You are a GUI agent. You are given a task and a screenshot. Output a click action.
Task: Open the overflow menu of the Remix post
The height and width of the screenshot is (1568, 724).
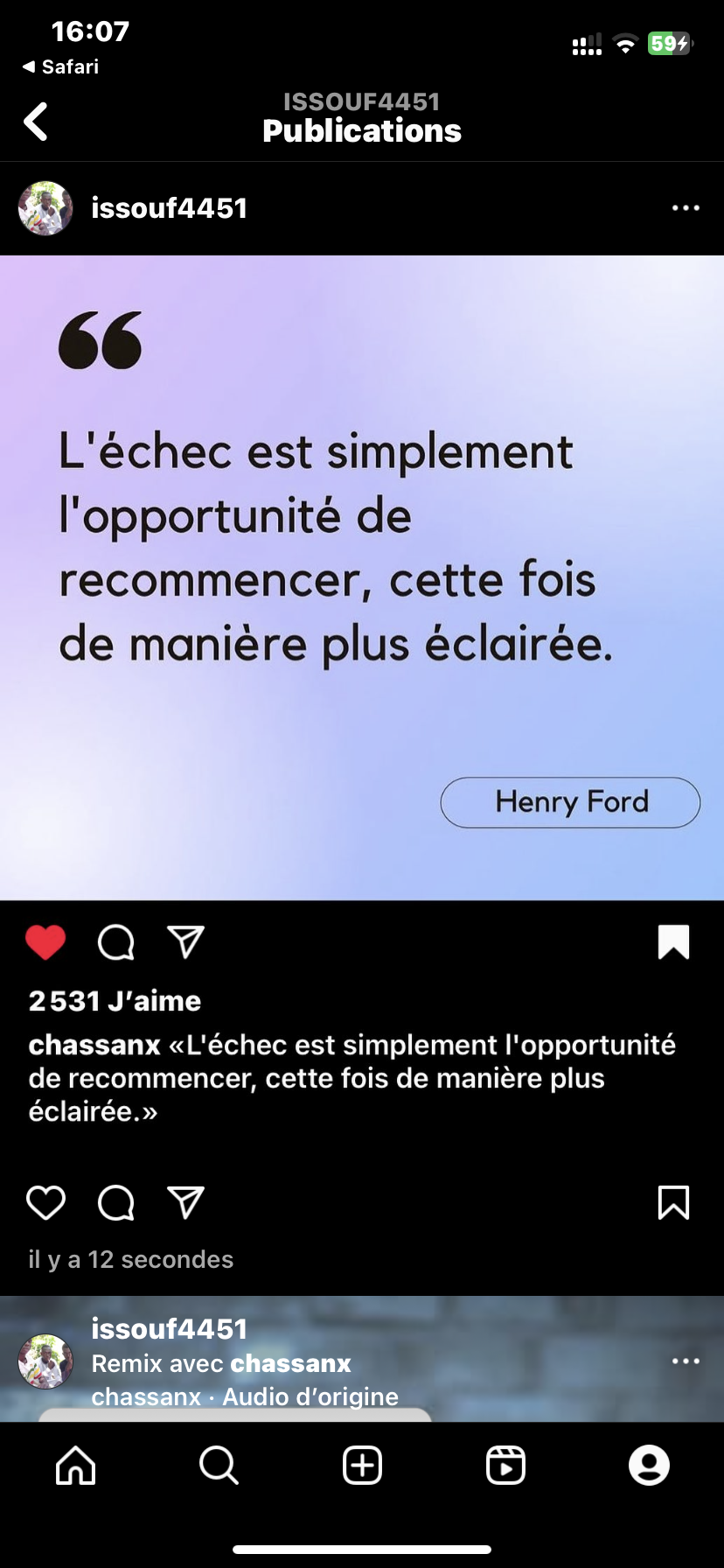click(x=686, y=1361)
